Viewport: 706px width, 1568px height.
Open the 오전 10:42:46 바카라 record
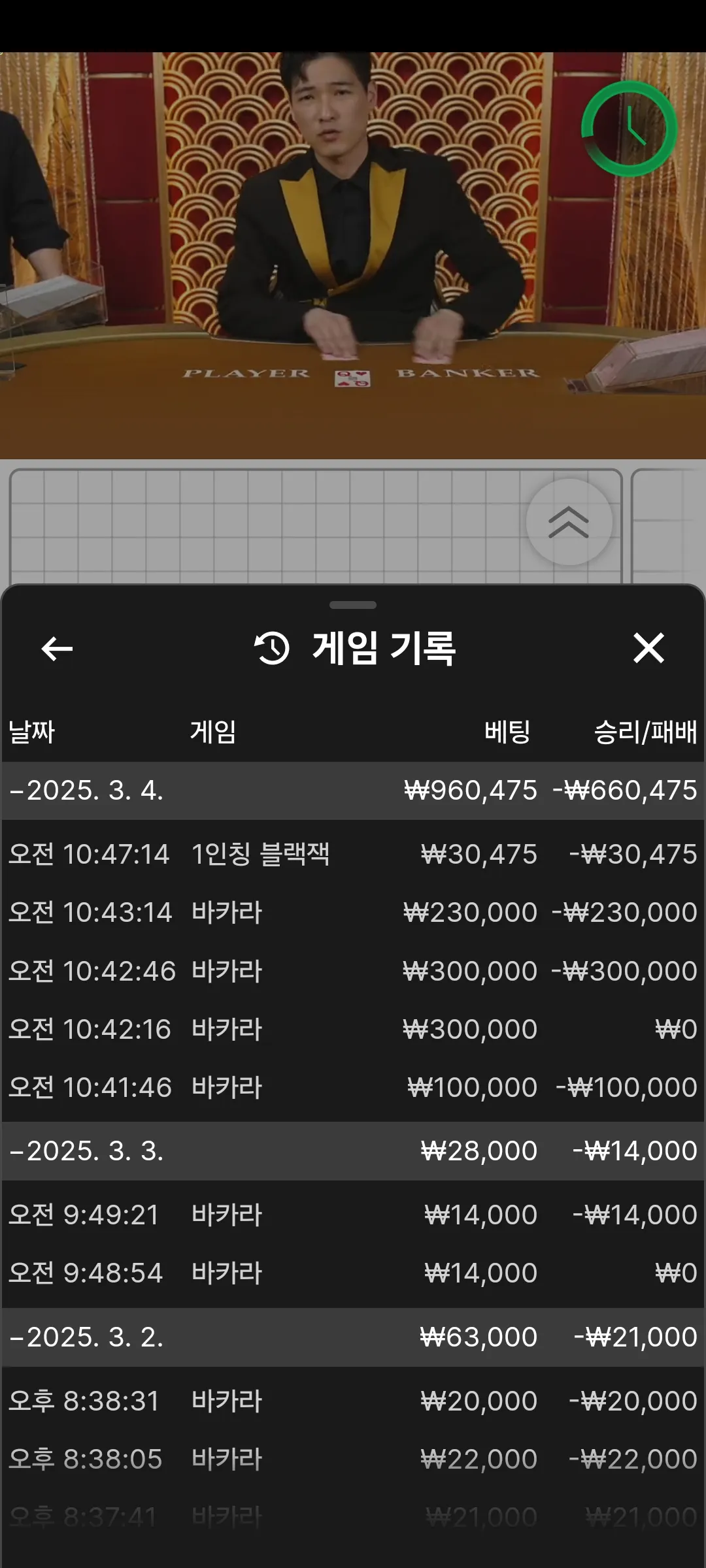click(x=353, y=971)
